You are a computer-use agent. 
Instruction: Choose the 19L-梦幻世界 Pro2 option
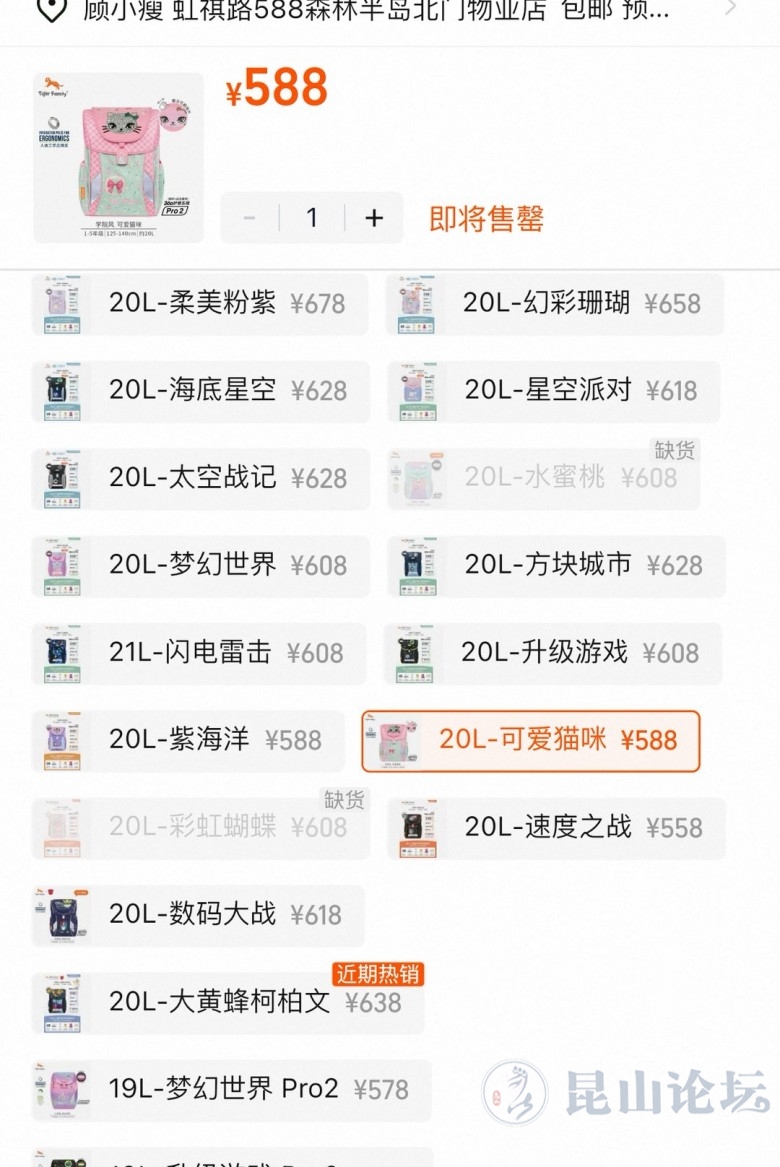230,1090
